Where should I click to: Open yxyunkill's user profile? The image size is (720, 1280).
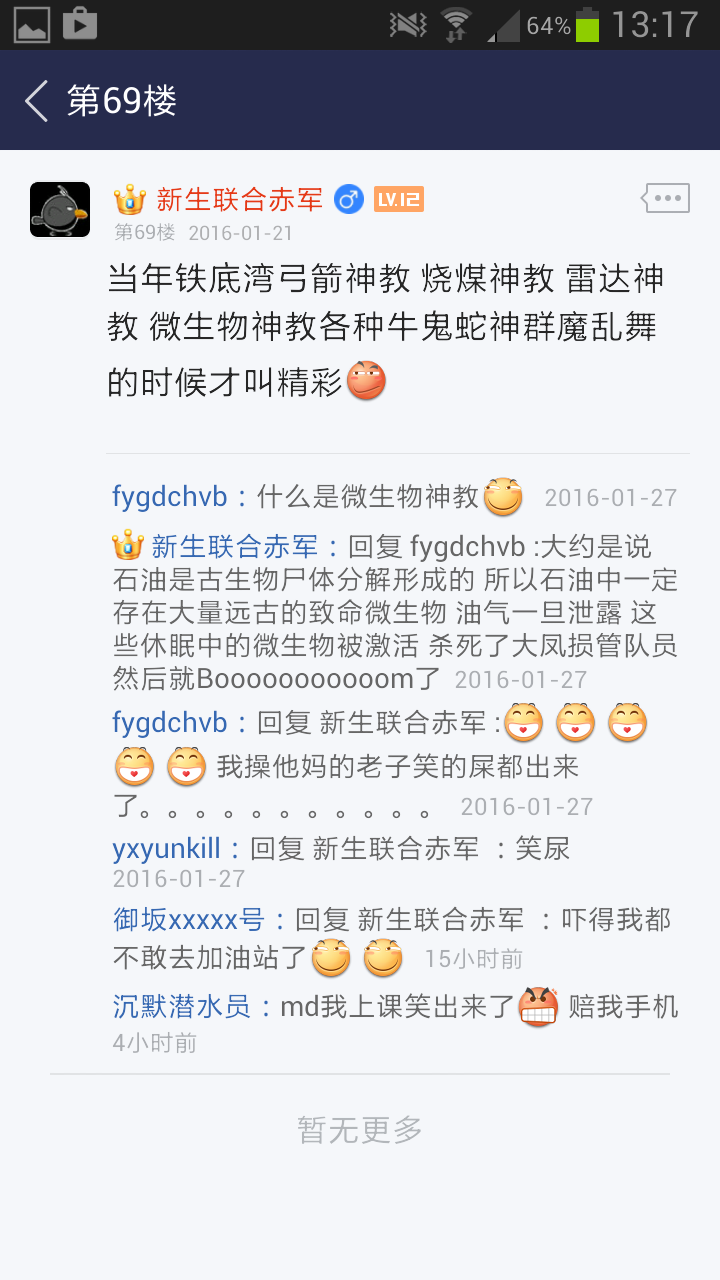point(166,850)
